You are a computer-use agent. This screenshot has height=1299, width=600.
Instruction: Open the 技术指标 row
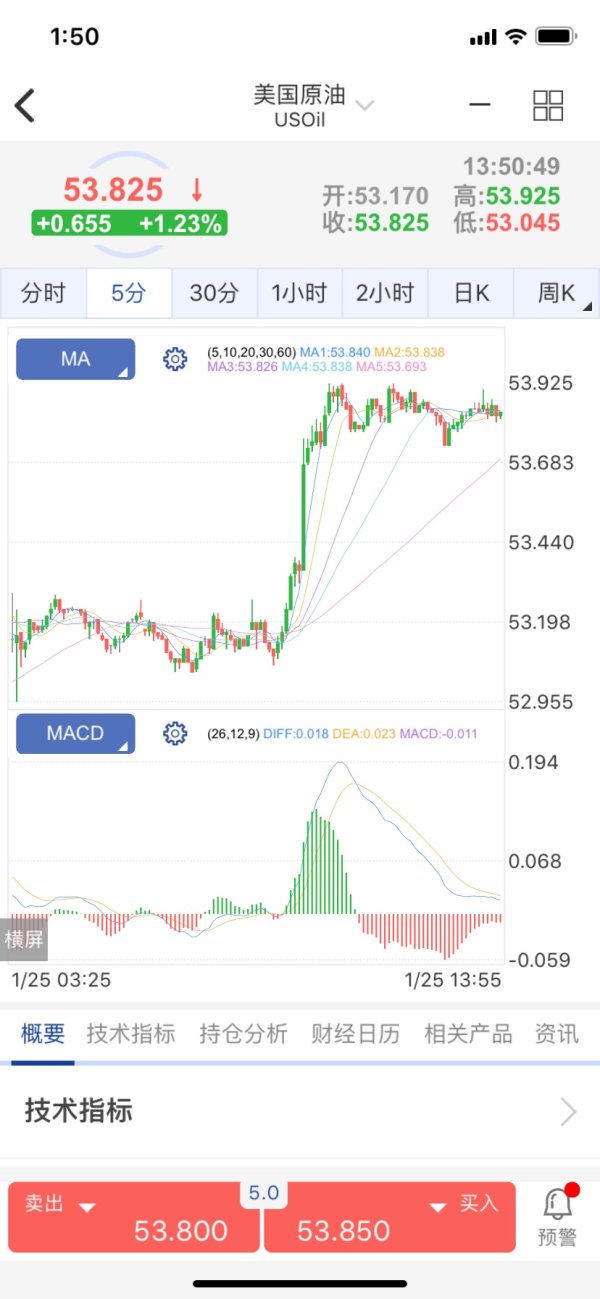point(300,1111)
